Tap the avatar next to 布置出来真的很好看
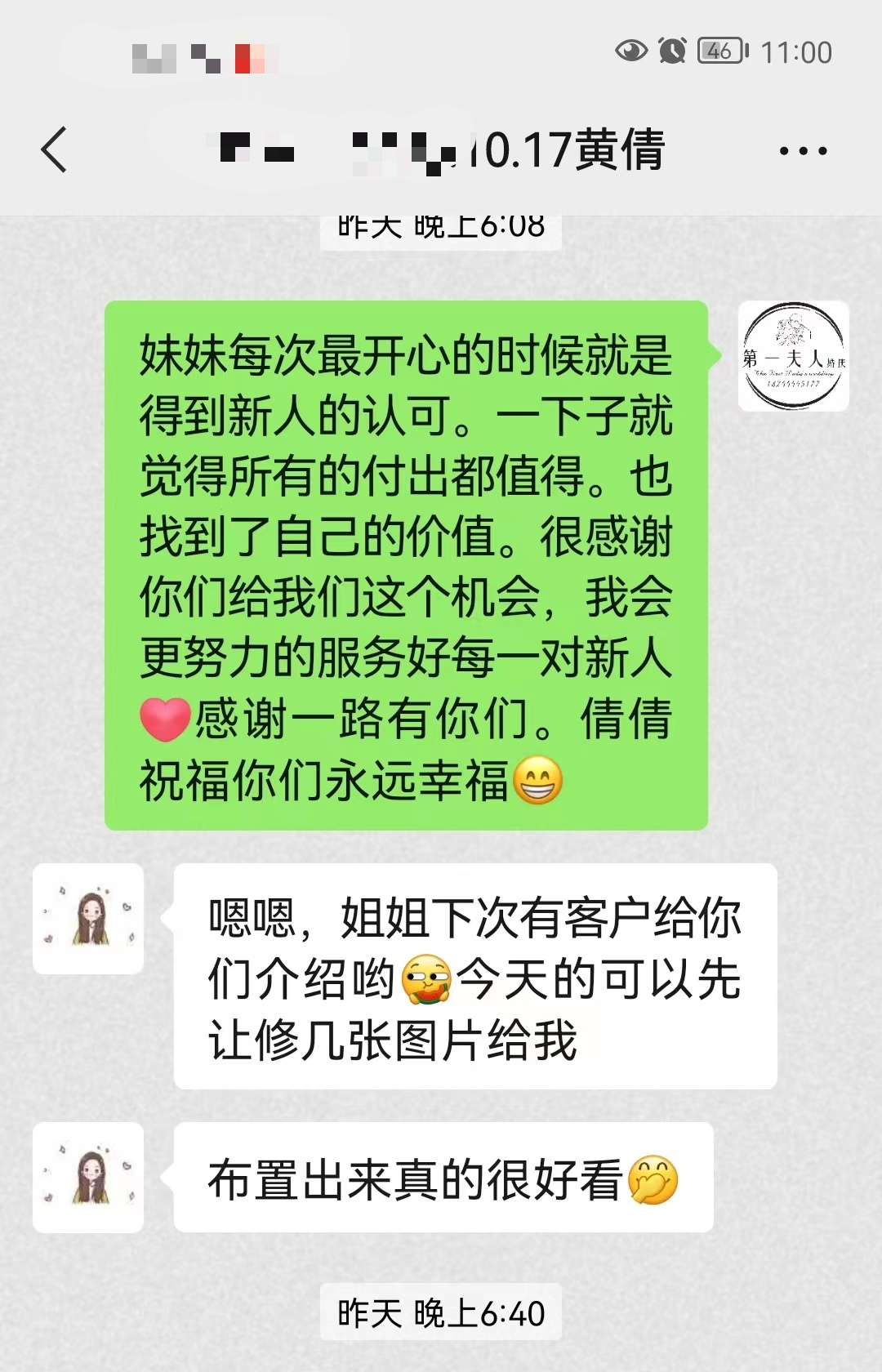The height and width of the screenshot is (1372, 882). (88, 1177)
